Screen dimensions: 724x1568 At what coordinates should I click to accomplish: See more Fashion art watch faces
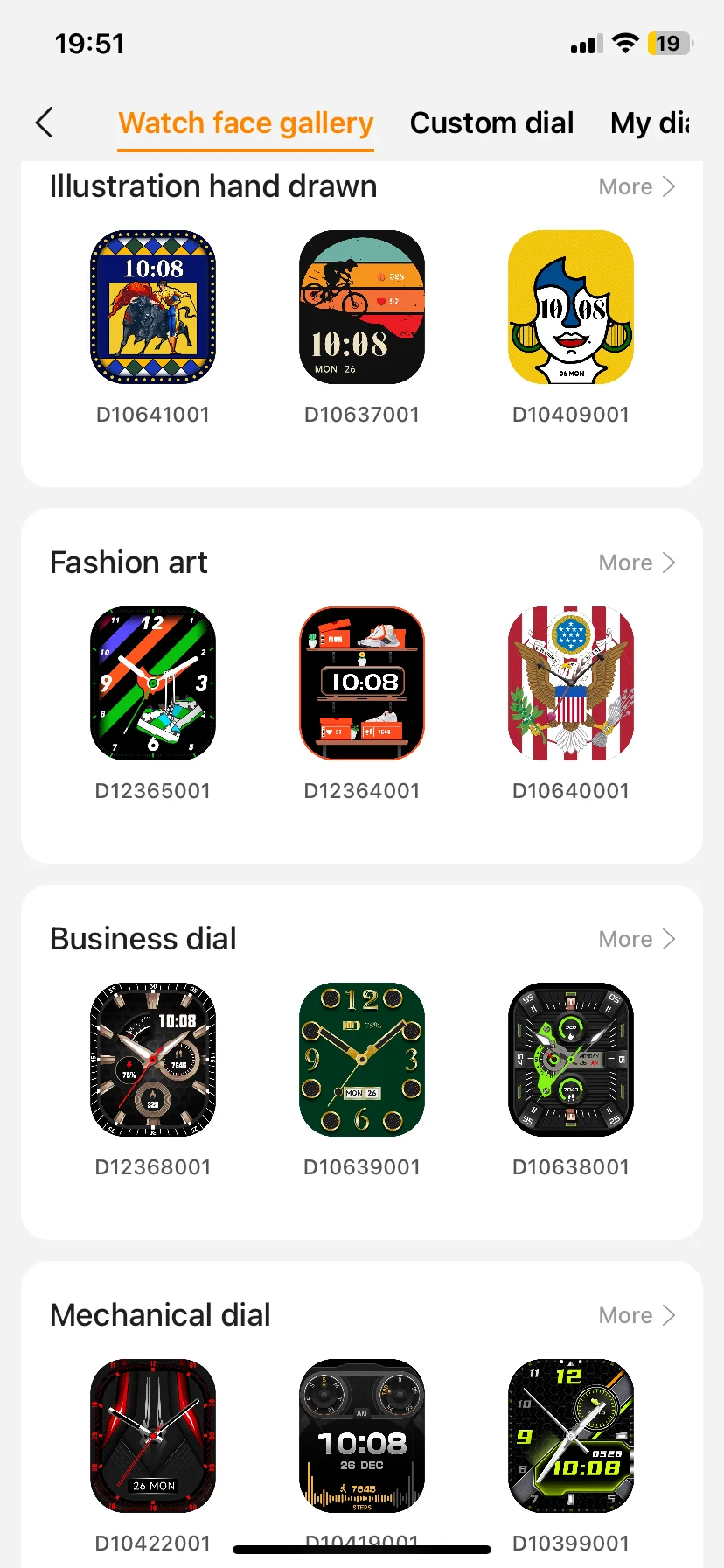tap(637, 563)
